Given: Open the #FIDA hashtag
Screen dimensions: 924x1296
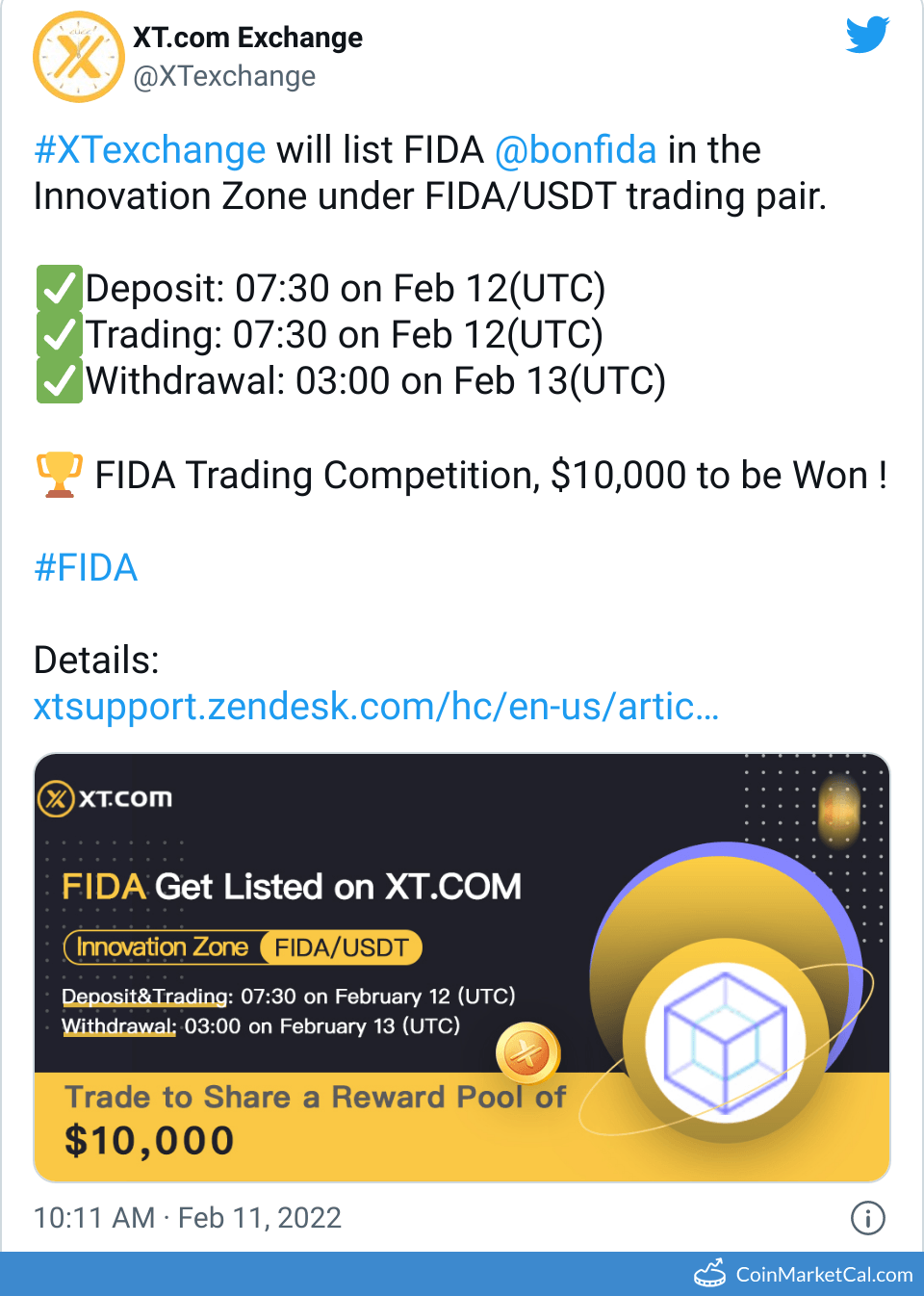Looking at the screenshot, I should tap(86, 568).
